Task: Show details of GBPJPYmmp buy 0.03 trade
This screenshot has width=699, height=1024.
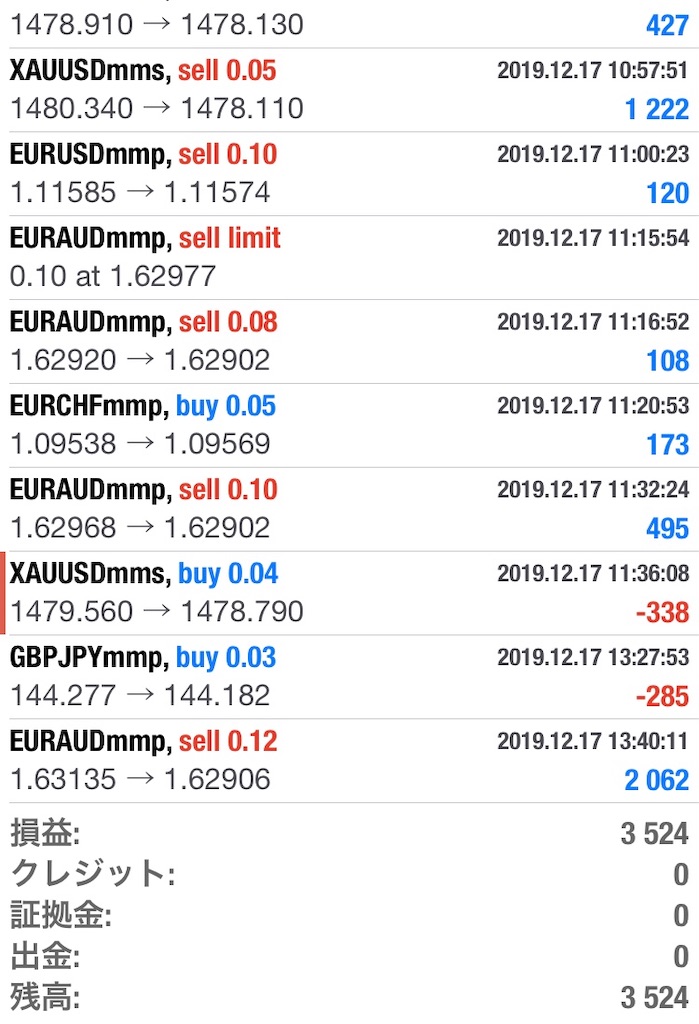Action: 349,677
